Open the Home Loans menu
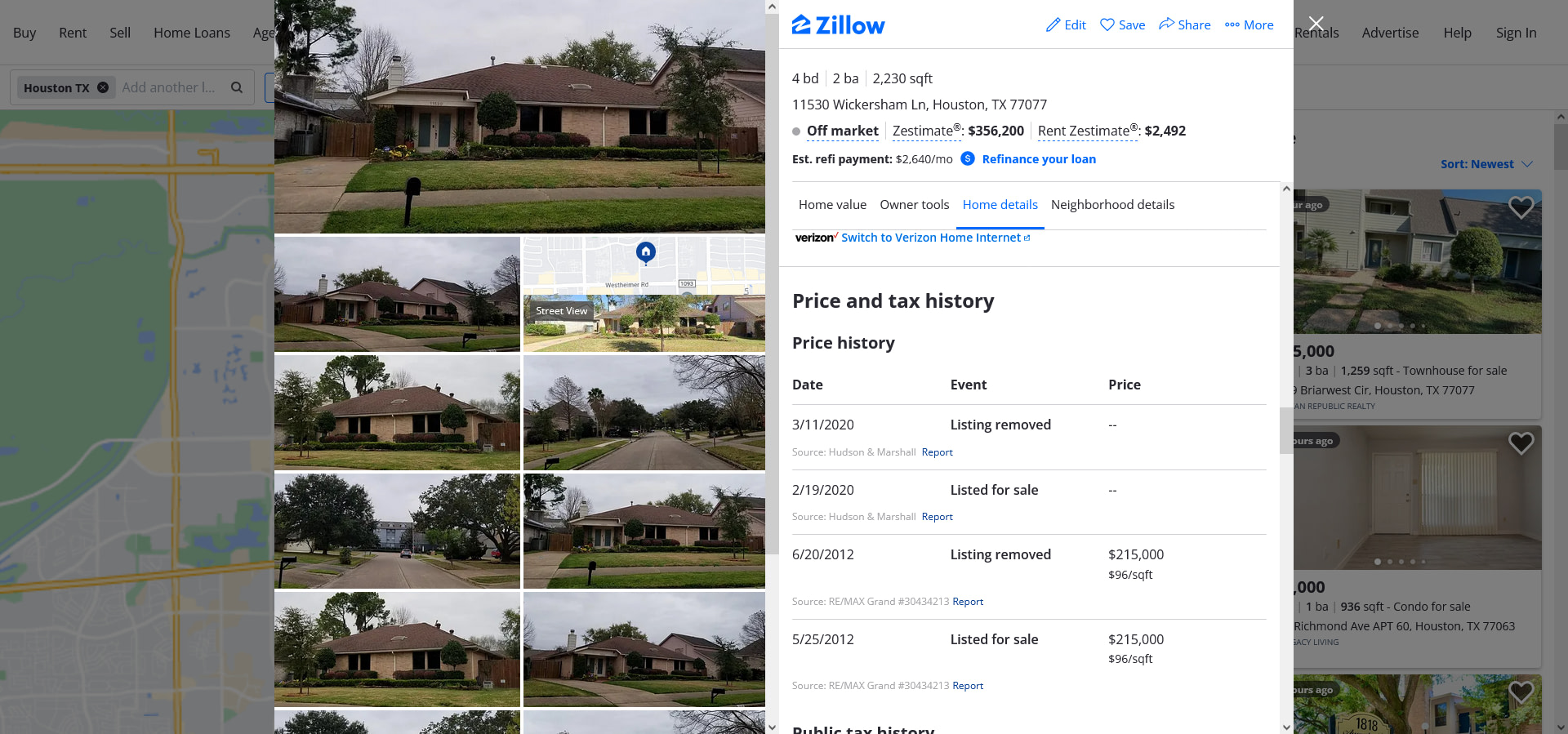This screenshot has width=1568, height=734. click(x=192, y=33)
